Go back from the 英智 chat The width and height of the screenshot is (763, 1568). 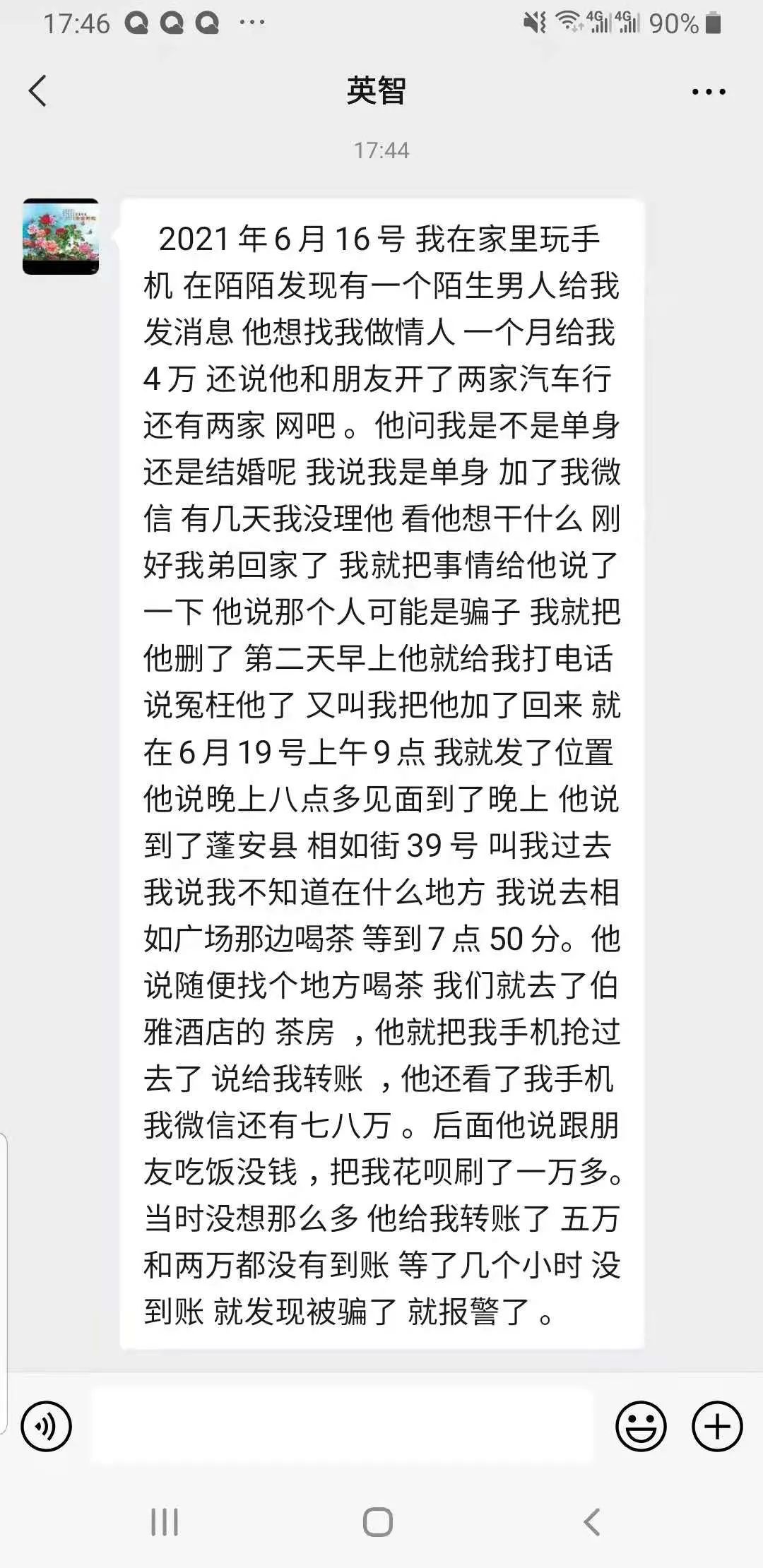(x=38, y=91)
